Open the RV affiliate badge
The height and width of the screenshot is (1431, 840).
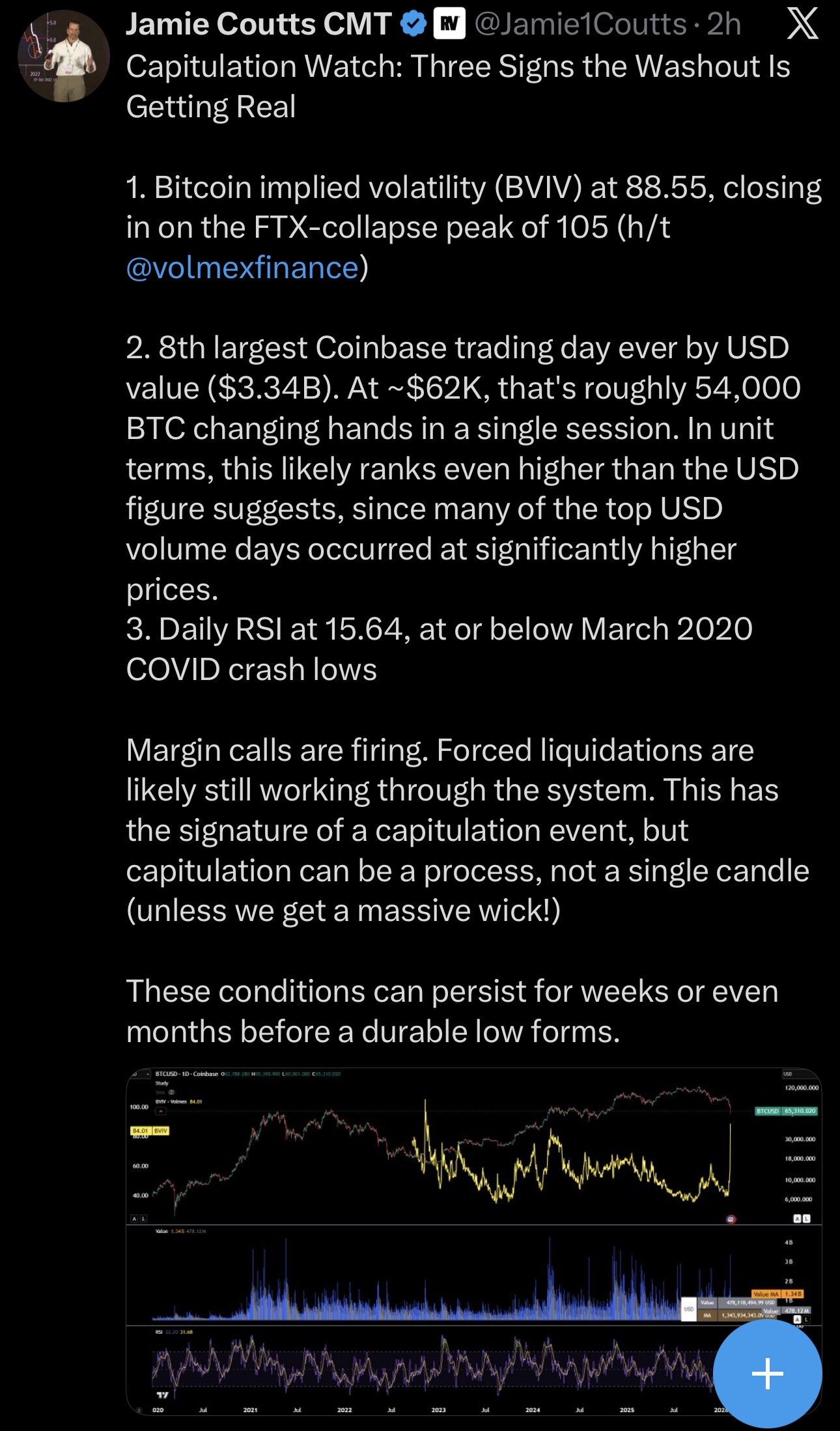point(449,25)
